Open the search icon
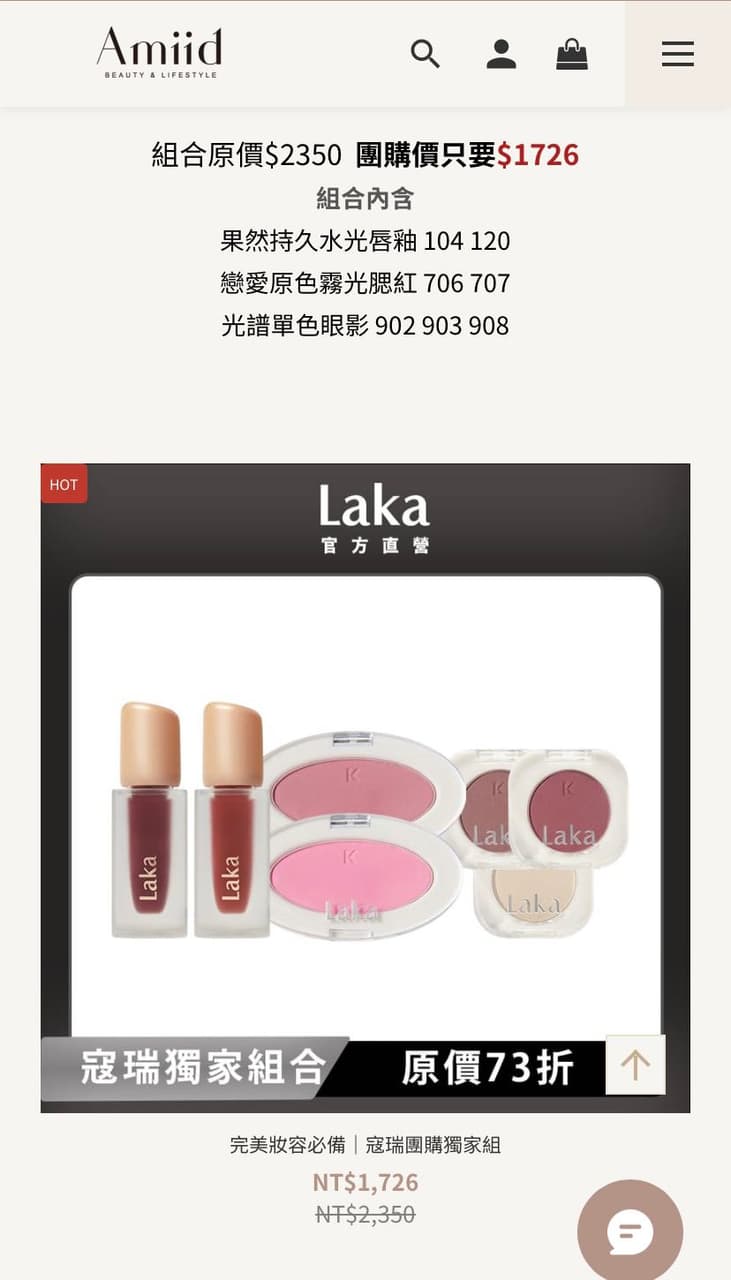This screenshot has height=1280, width=731. tap(425, 54)
